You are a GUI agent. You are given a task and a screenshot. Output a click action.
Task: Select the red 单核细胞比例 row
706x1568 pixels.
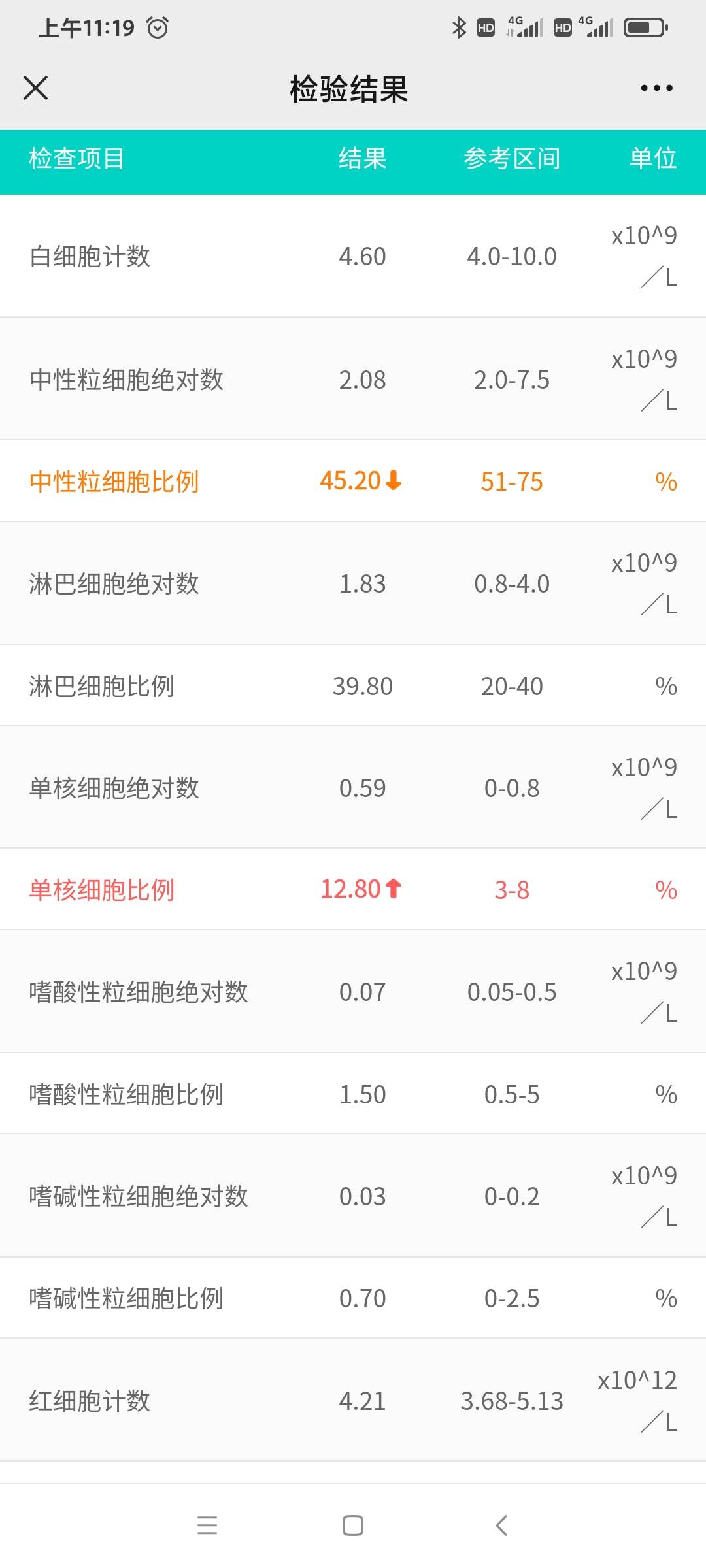click(x=353, y=890)
